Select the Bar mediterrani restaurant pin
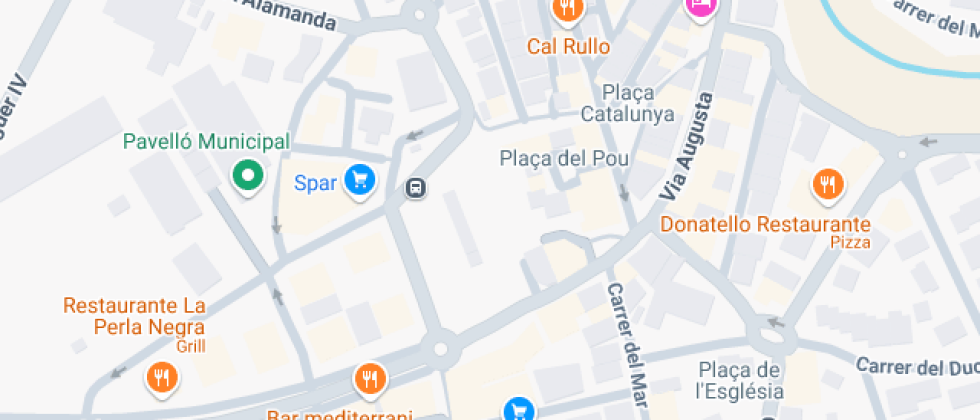The image size is (980, 420). (x=370, y=378)
